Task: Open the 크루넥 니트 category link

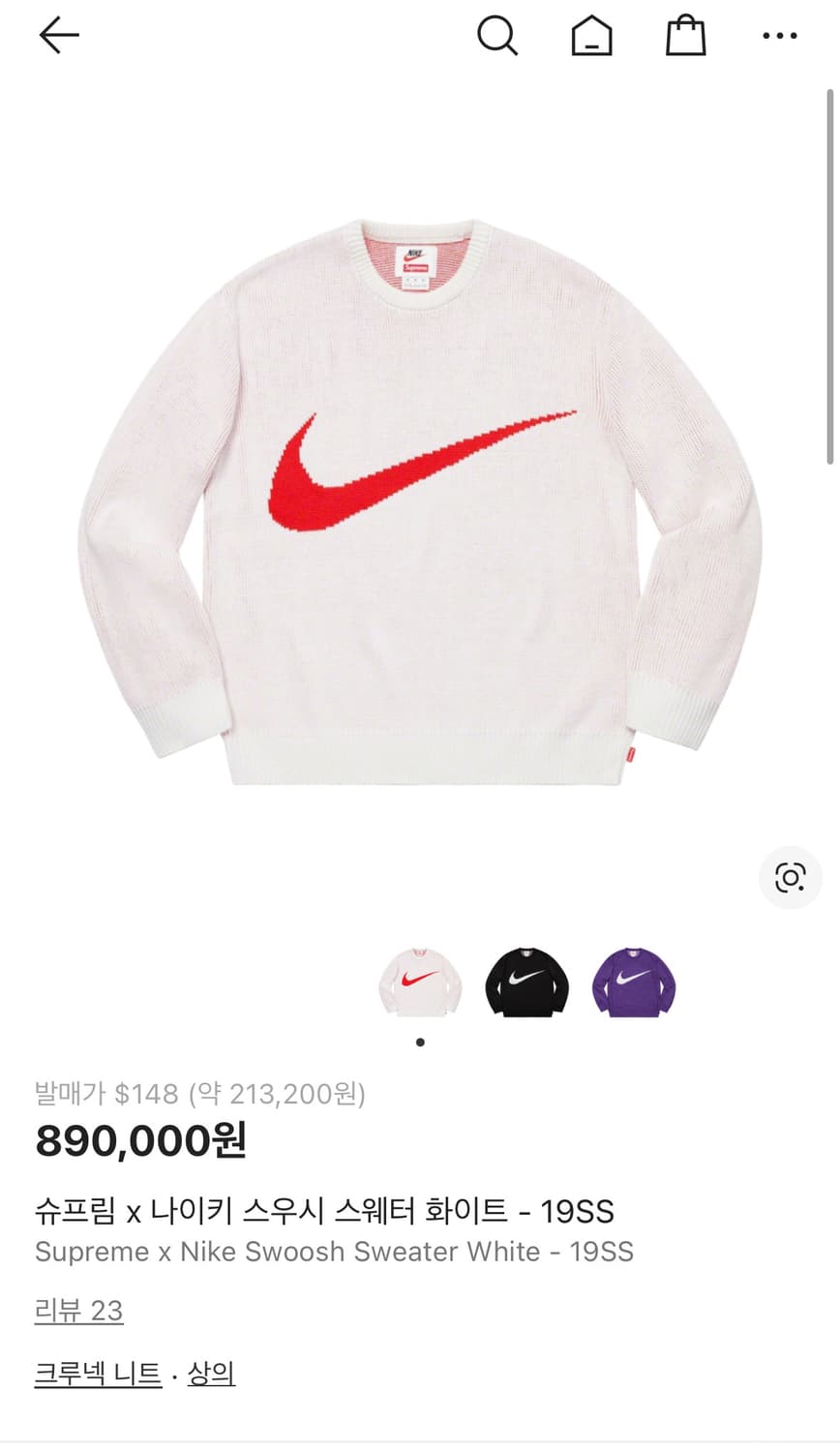Action: tap(98, 1373)
